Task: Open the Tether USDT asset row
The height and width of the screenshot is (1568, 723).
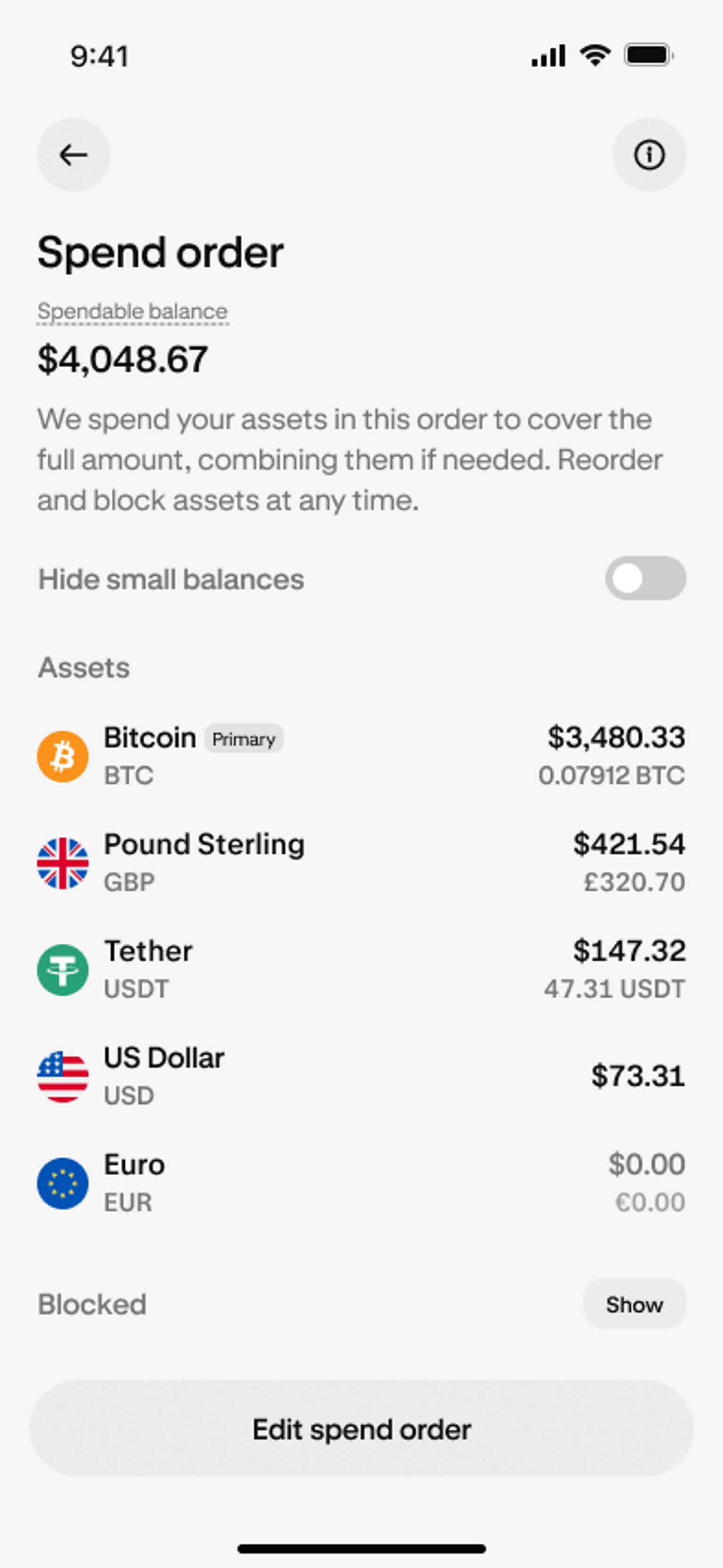Action: pyautogui.click(x=361, y=969)
